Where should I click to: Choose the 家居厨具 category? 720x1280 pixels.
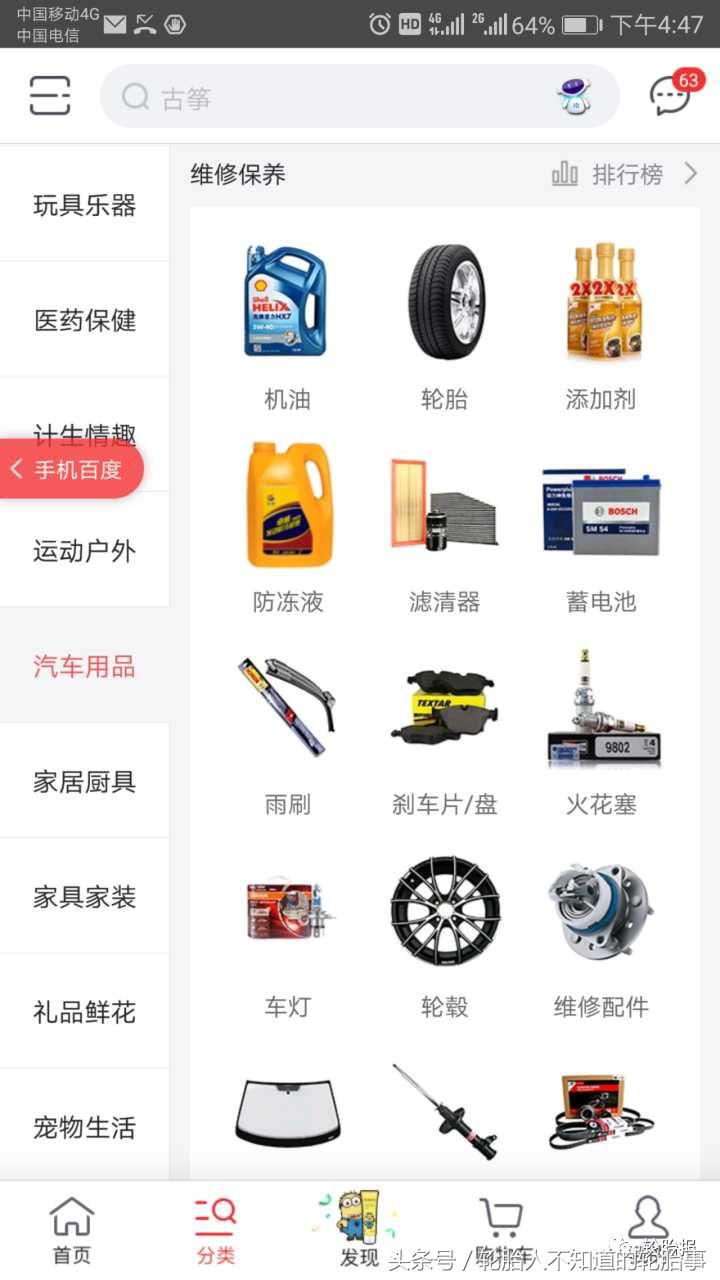85,782
